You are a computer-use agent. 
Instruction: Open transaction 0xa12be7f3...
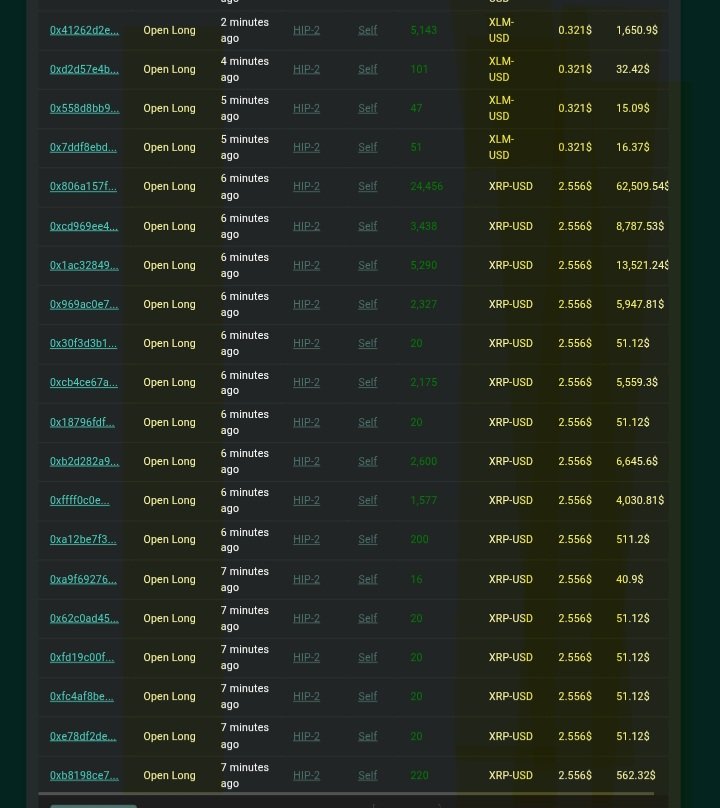pos(83,539)
